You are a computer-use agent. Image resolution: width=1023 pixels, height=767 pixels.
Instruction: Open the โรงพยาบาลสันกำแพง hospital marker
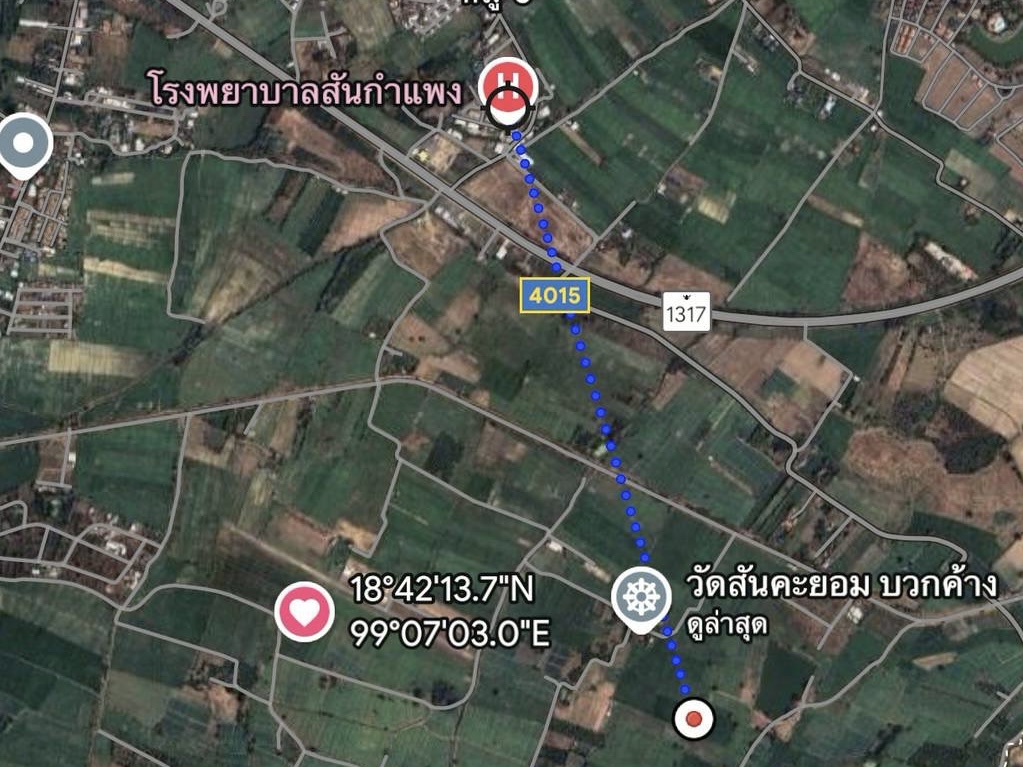[x=509, y=84]
